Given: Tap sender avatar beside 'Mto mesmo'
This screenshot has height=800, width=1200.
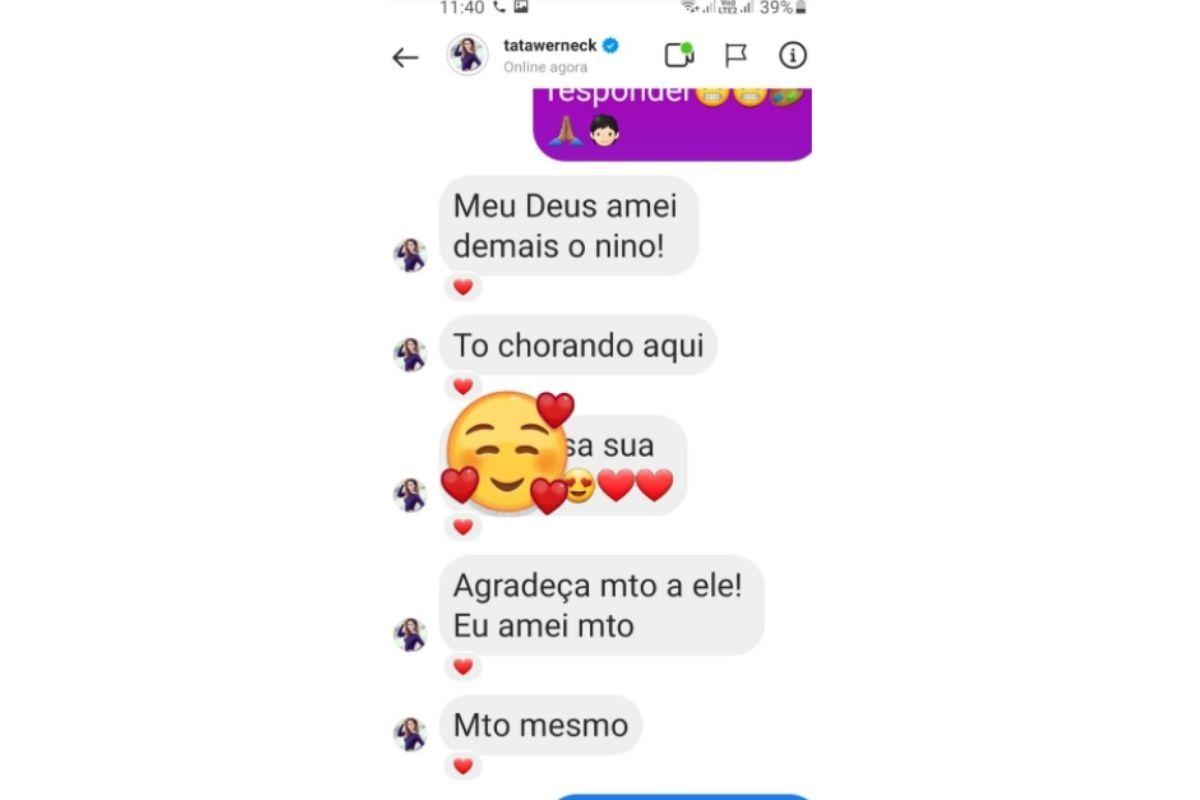Looking at the screenshot, I should click(410, 733).
